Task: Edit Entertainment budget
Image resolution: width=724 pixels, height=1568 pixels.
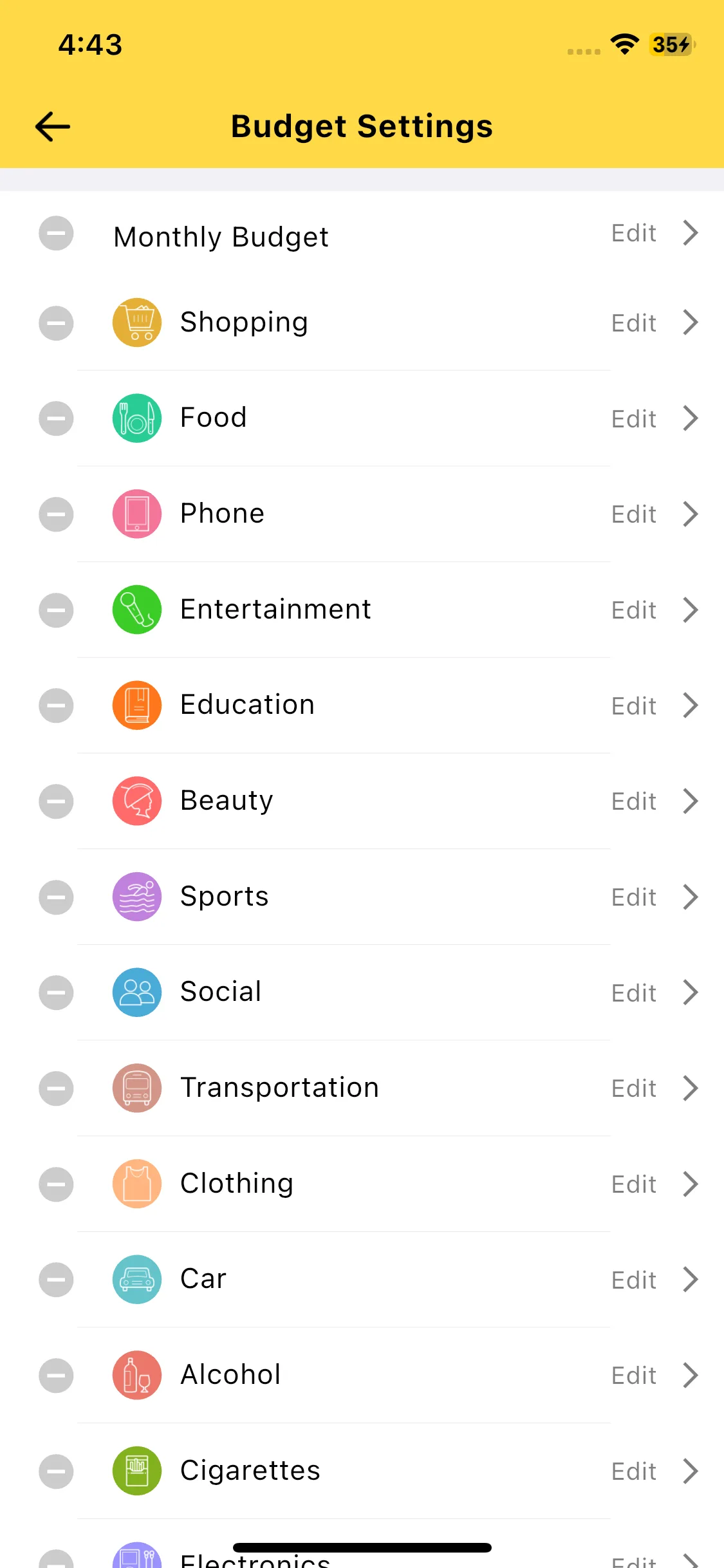Action: pyautogui.click(x=653, y=610)
